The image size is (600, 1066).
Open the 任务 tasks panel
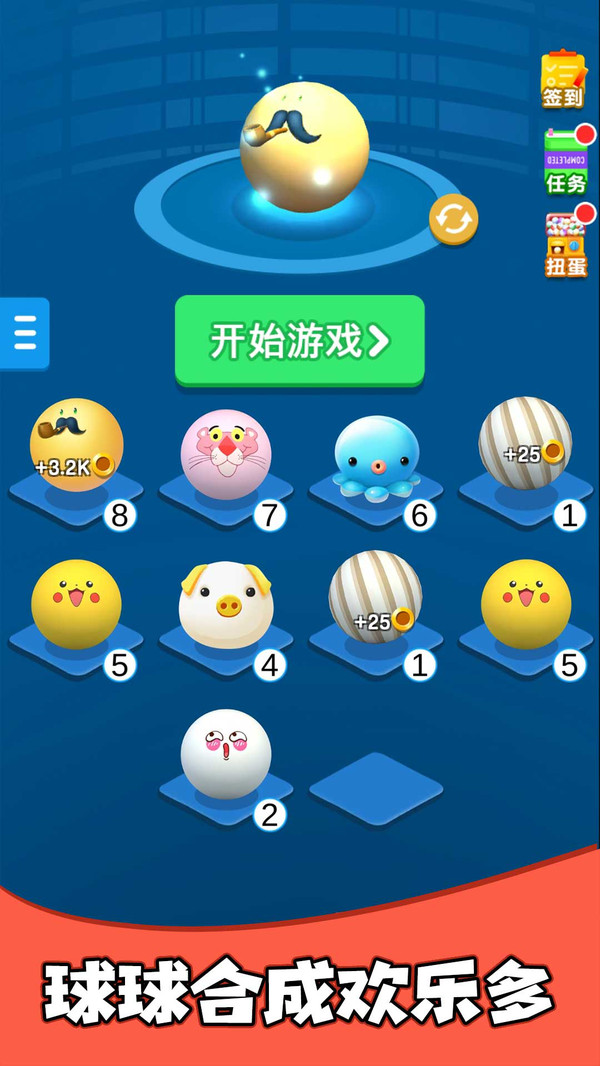(x=565, y=162)
